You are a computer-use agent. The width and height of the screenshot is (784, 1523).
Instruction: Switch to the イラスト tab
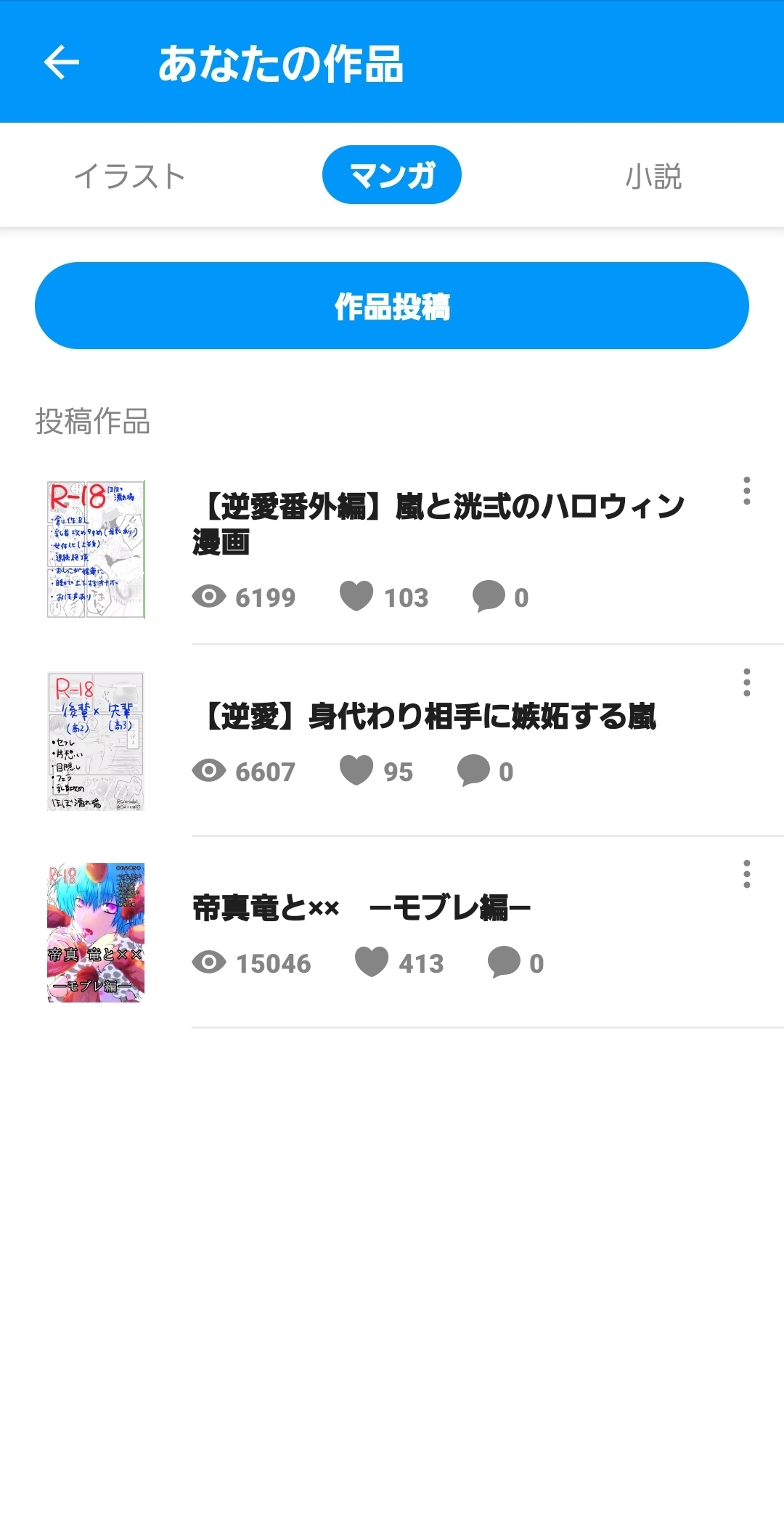click(130, 176)
